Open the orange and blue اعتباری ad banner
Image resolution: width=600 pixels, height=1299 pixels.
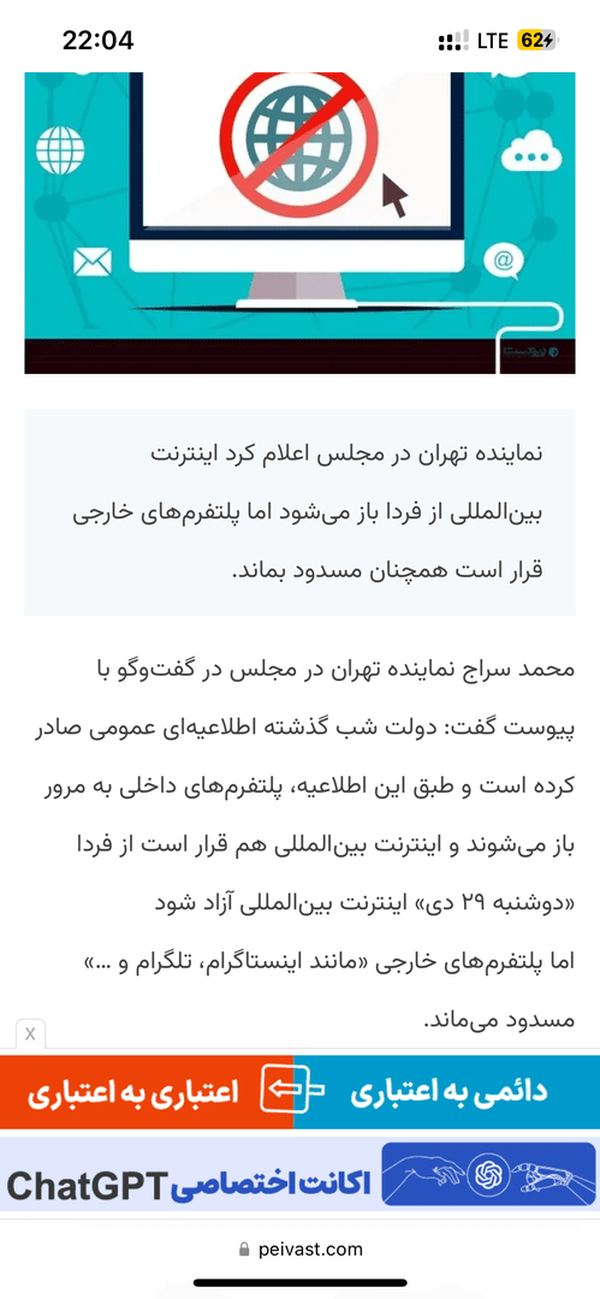300,1093
